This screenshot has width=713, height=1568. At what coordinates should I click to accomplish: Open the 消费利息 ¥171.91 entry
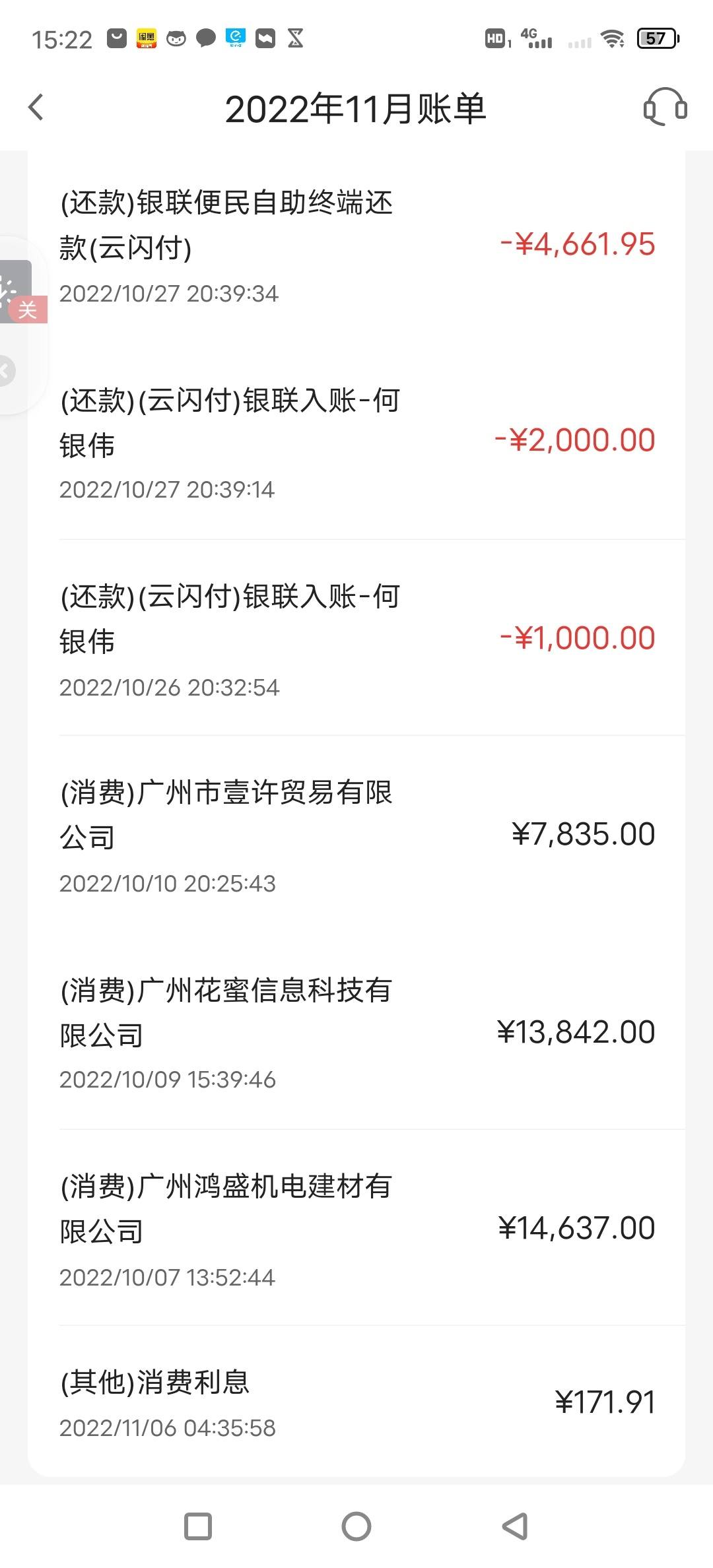coord(356,1402)
